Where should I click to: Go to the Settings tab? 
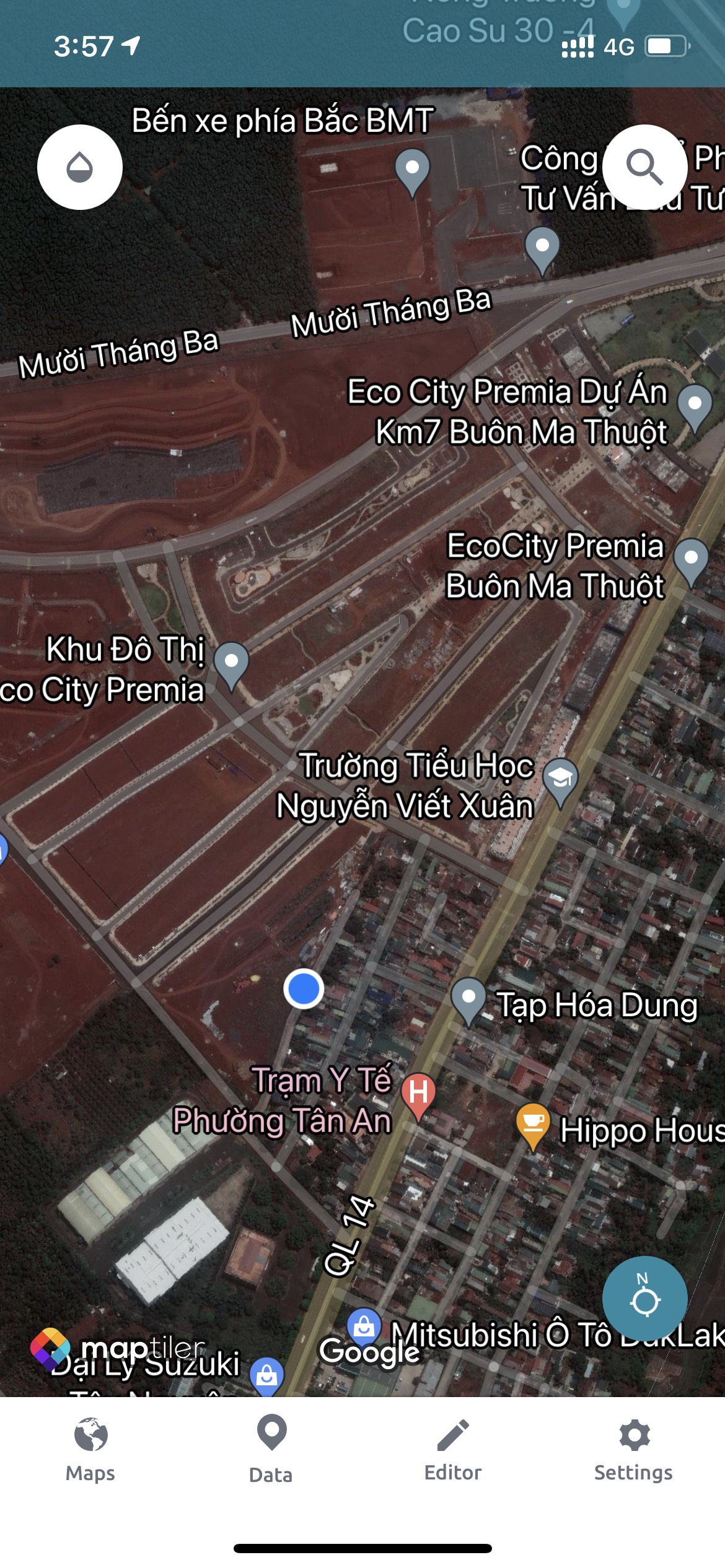(x=633, y=1450)
